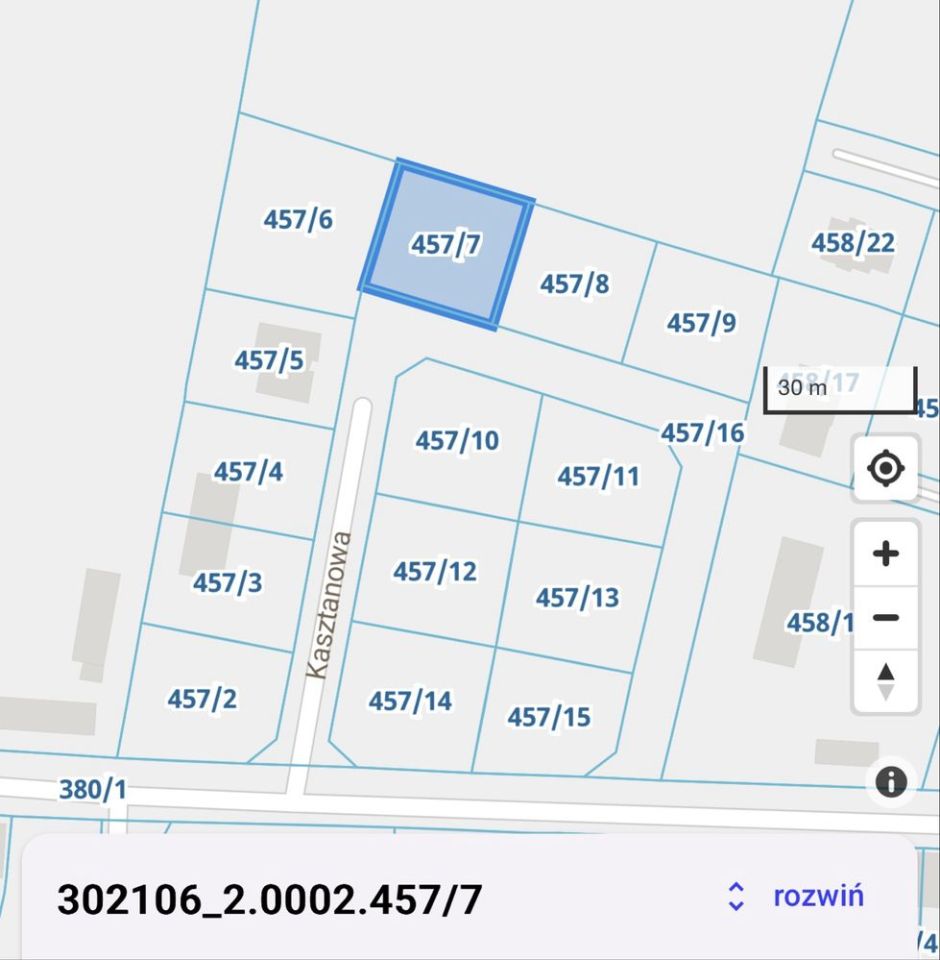This screenshot has width=940, height=960.
Task: Center map on my location
Action: click(x=885, y=468)
